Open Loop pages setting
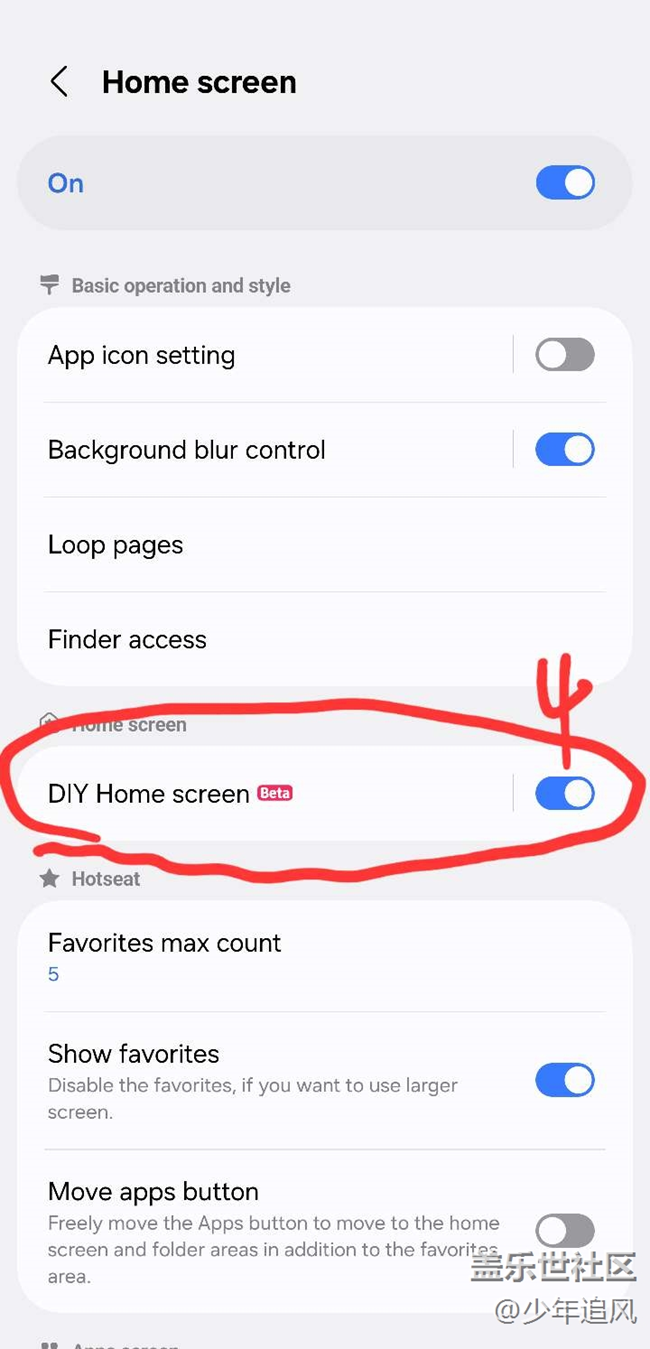 [x=325, y=545]
